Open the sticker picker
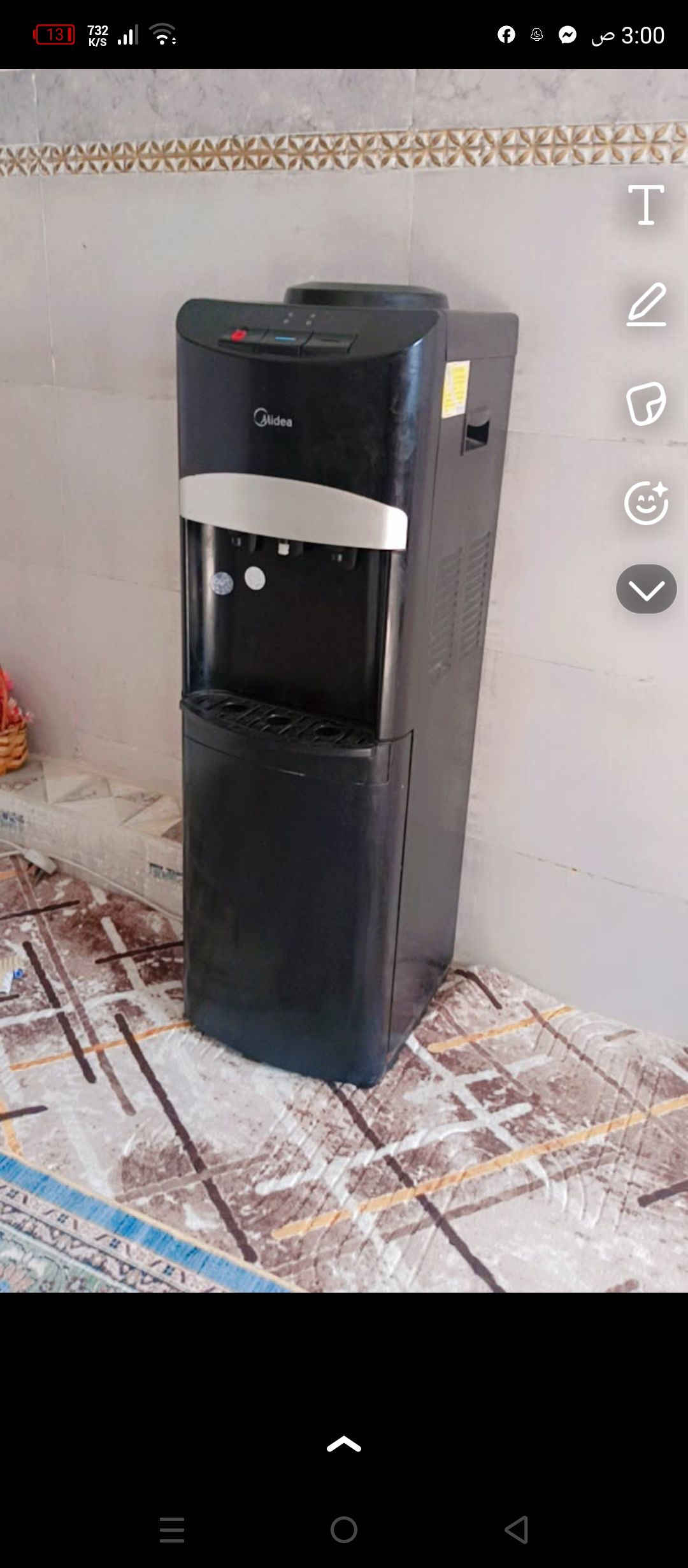This screenshot has height=1568, width=688. pos(646,403)
